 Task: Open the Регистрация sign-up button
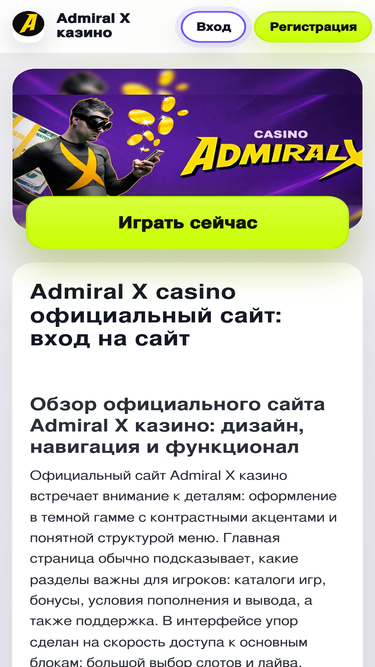(x=313, y=27)
